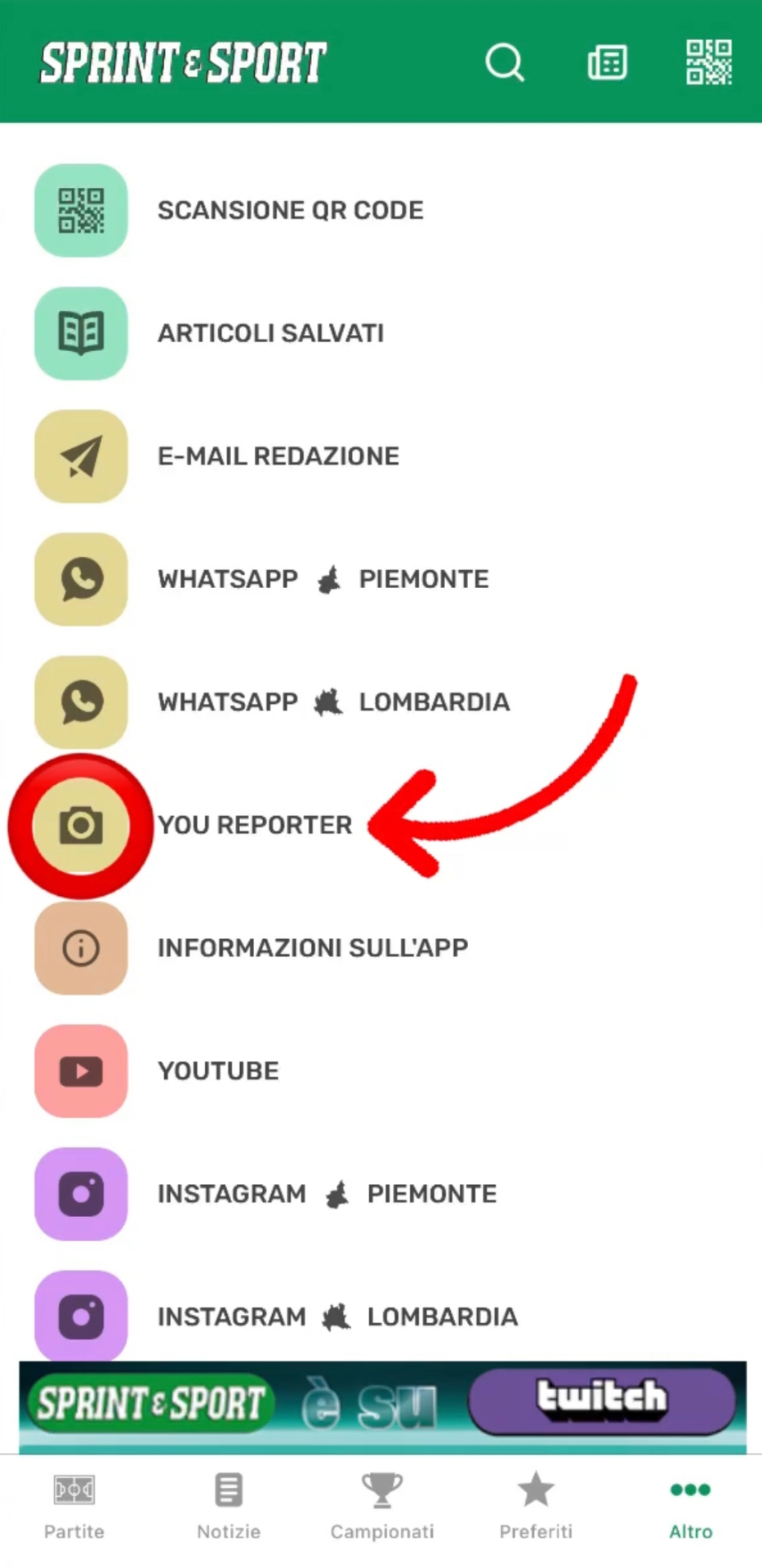The image size is (762, 1568).
Task: Open the QR code icon in the header
Action: point(708,62)
